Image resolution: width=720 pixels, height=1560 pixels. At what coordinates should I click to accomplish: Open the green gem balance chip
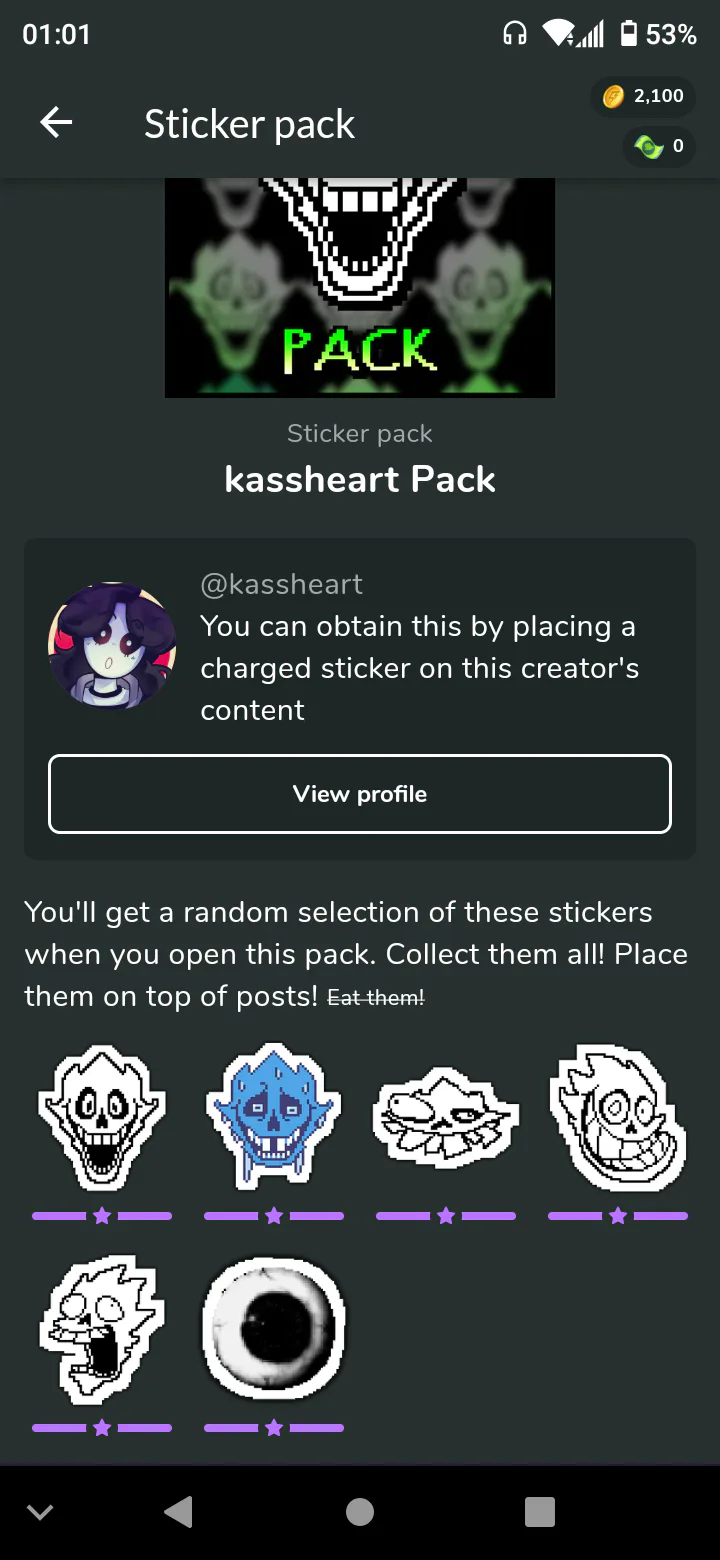(x=659, y=146)
